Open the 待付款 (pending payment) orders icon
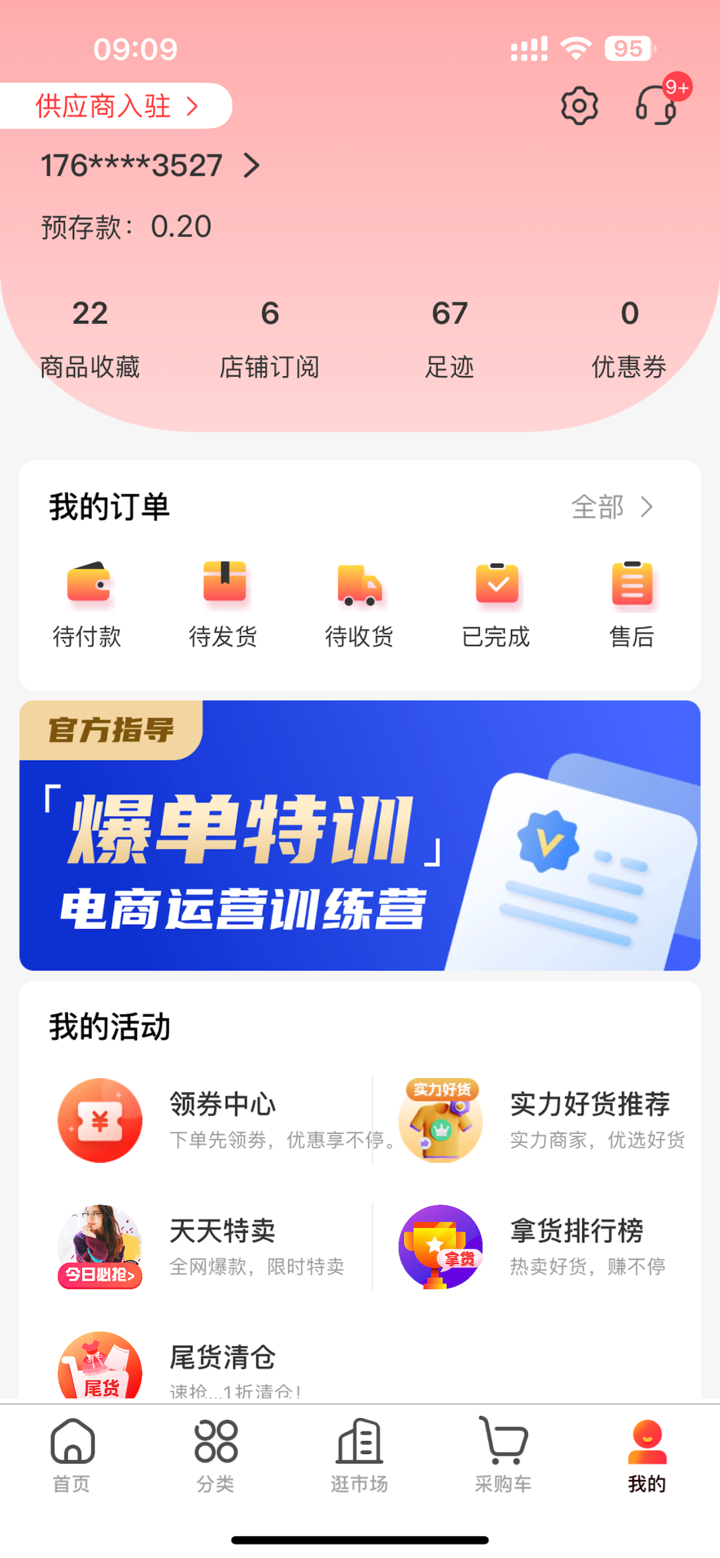 (87, 583)
